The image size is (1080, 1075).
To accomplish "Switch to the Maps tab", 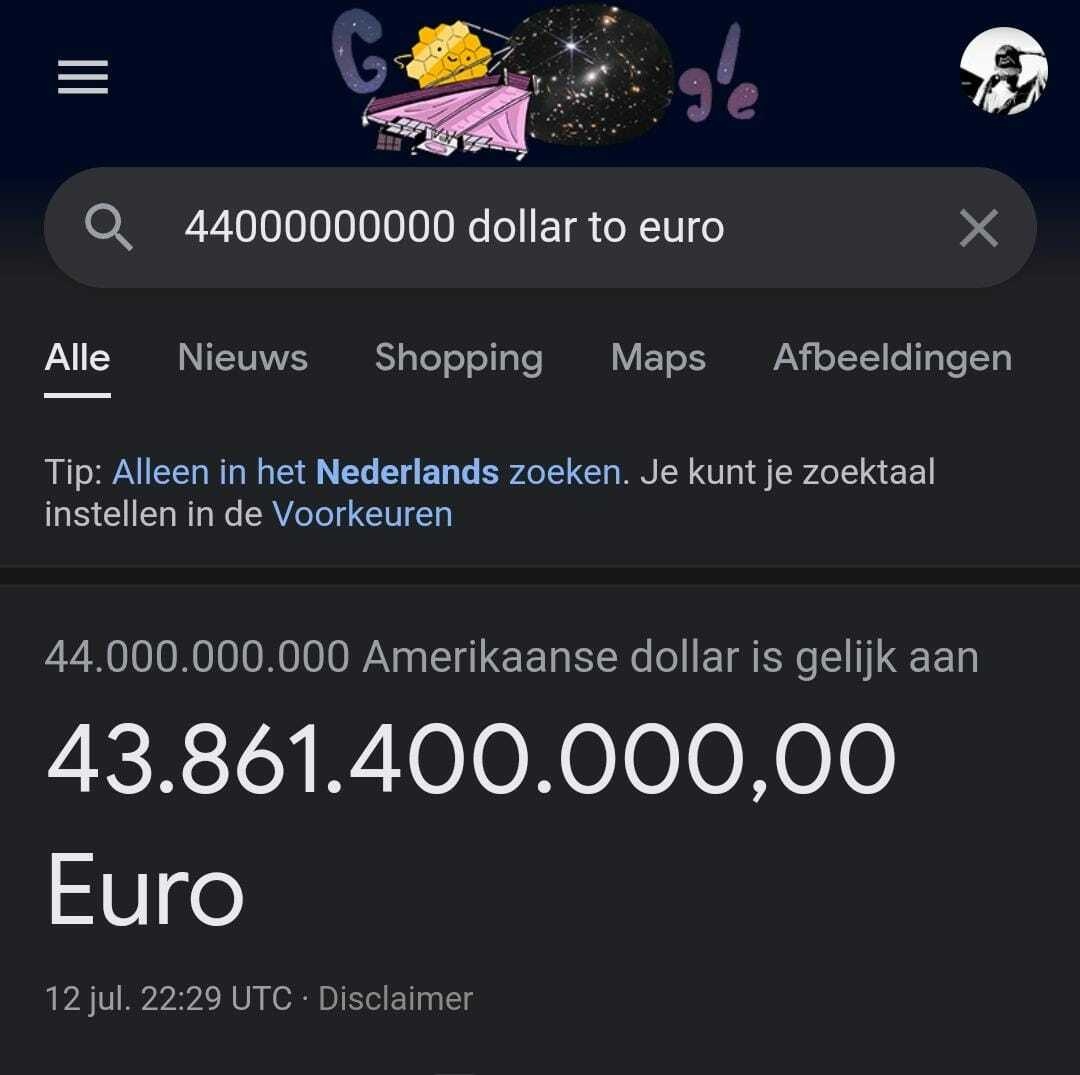I will click(x=658, y=358).
